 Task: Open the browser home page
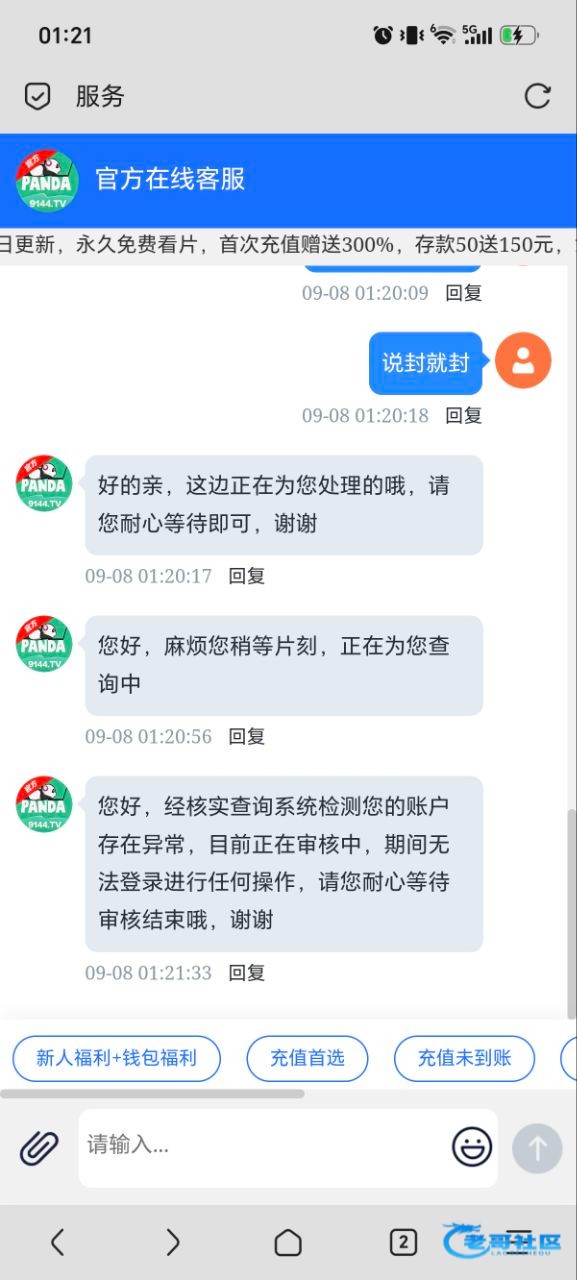point(288,1242)
